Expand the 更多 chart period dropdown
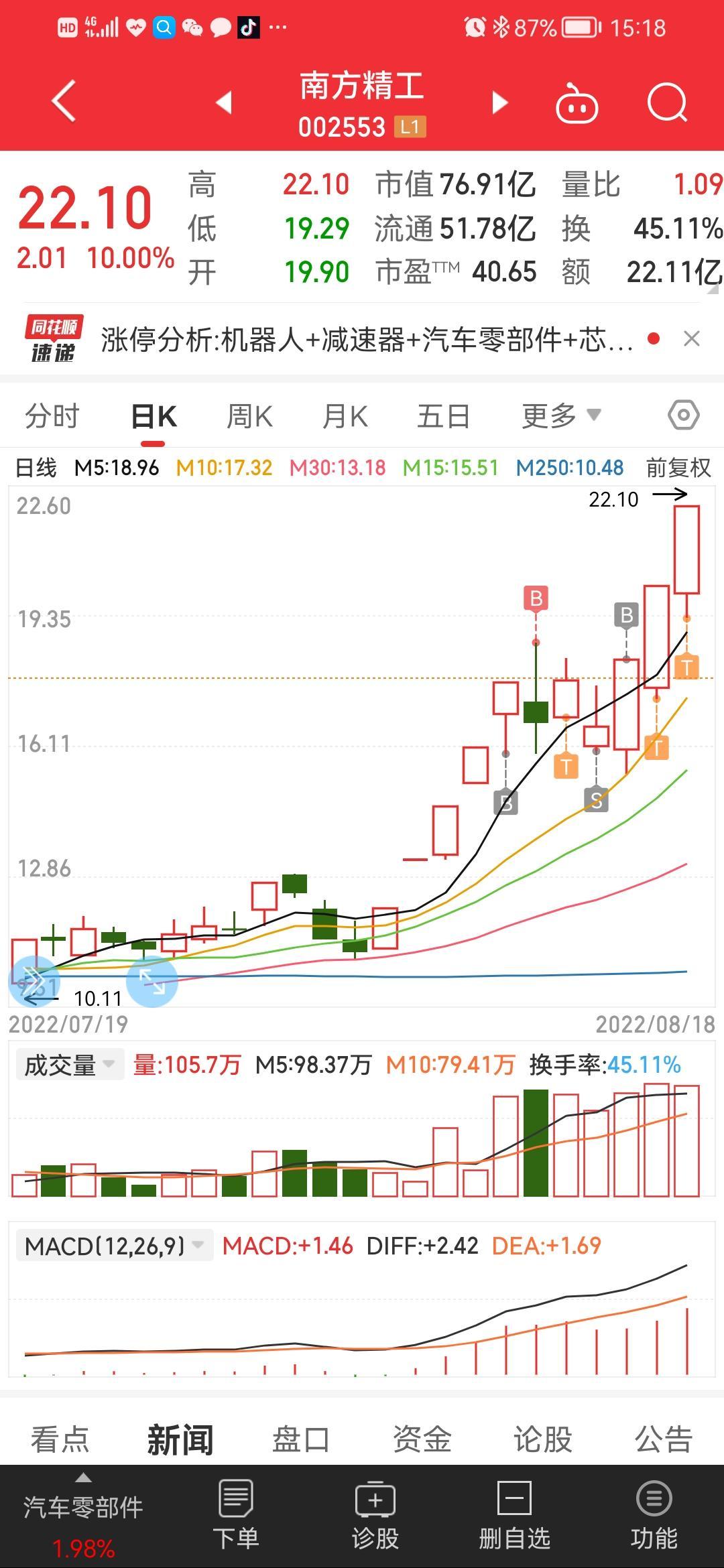The width and height of the screenshot is (724, 1568). click(562, 416)
